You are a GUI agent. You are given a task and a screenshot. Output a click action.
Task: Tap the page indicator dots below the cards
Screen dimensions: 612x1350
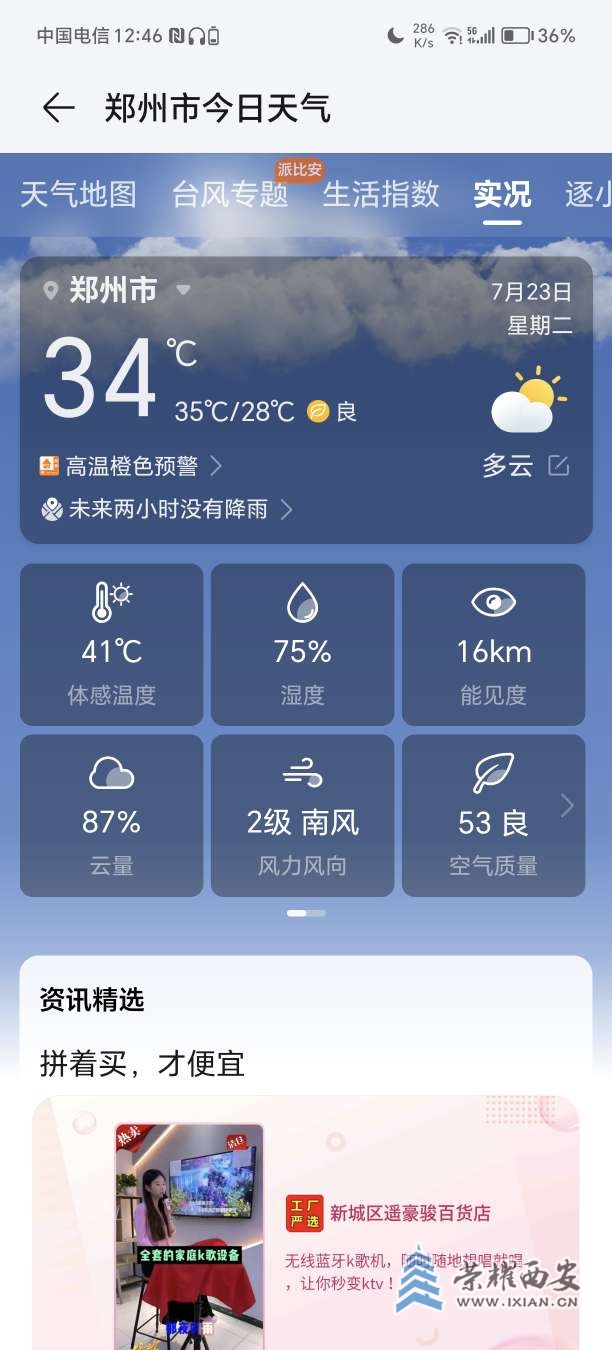click(306, 913)
